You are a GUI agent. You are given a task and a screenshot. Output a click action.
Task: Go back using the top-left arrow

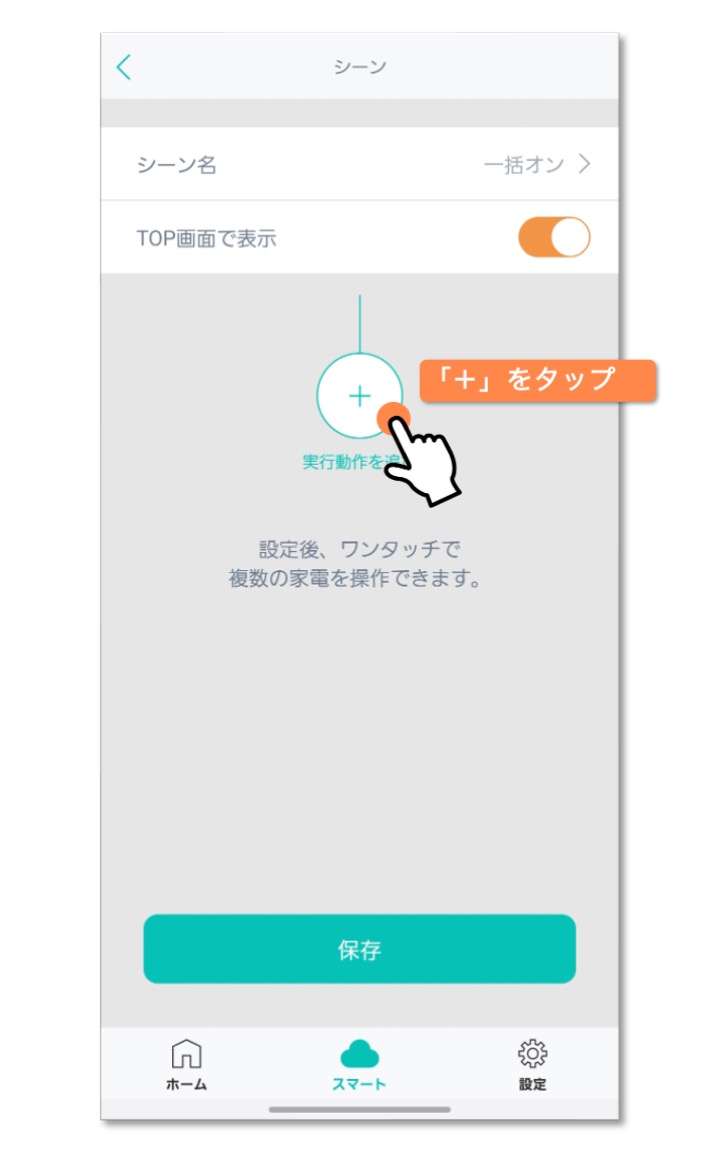pyautogui.click(x=124, y=67)
